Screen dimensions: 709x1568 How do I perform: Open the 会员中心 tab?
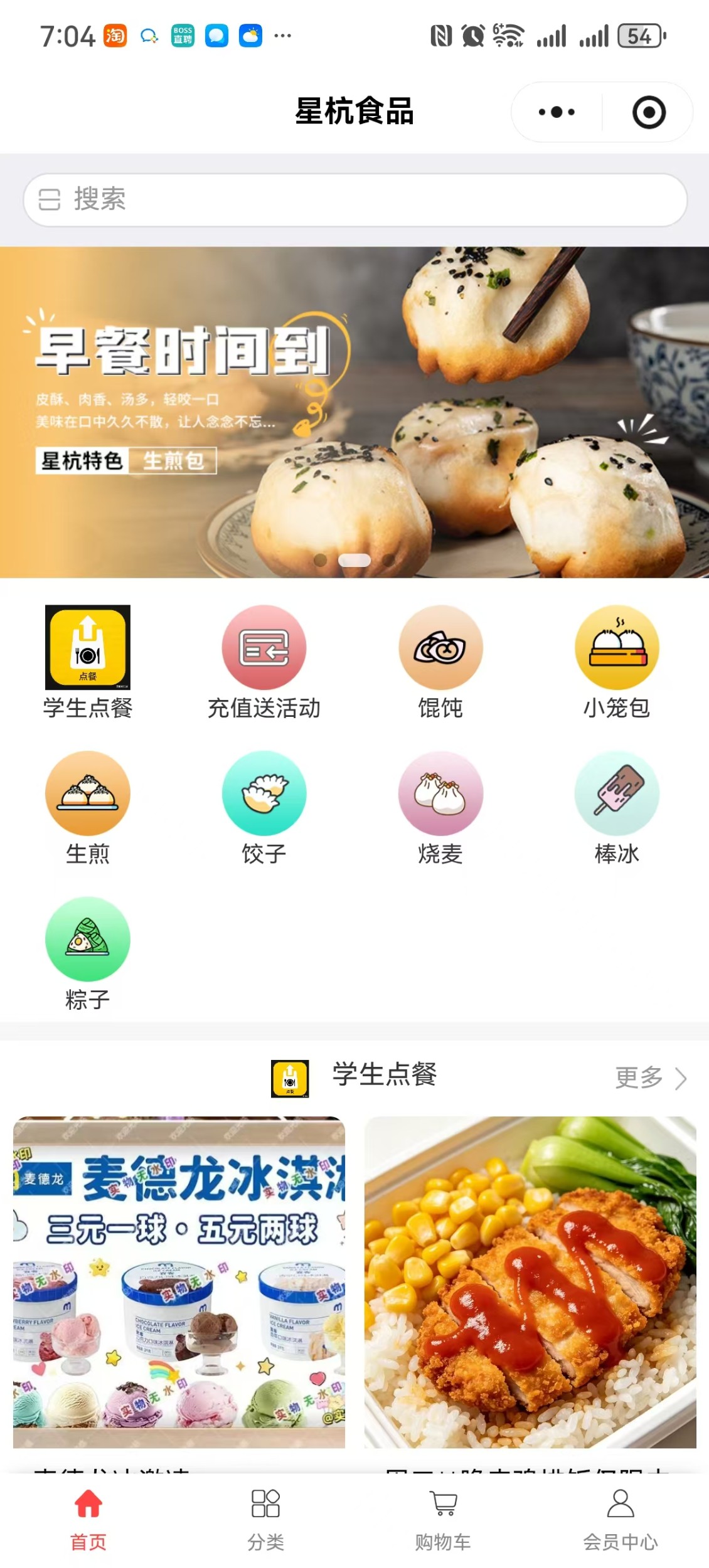pos(621,1520)
